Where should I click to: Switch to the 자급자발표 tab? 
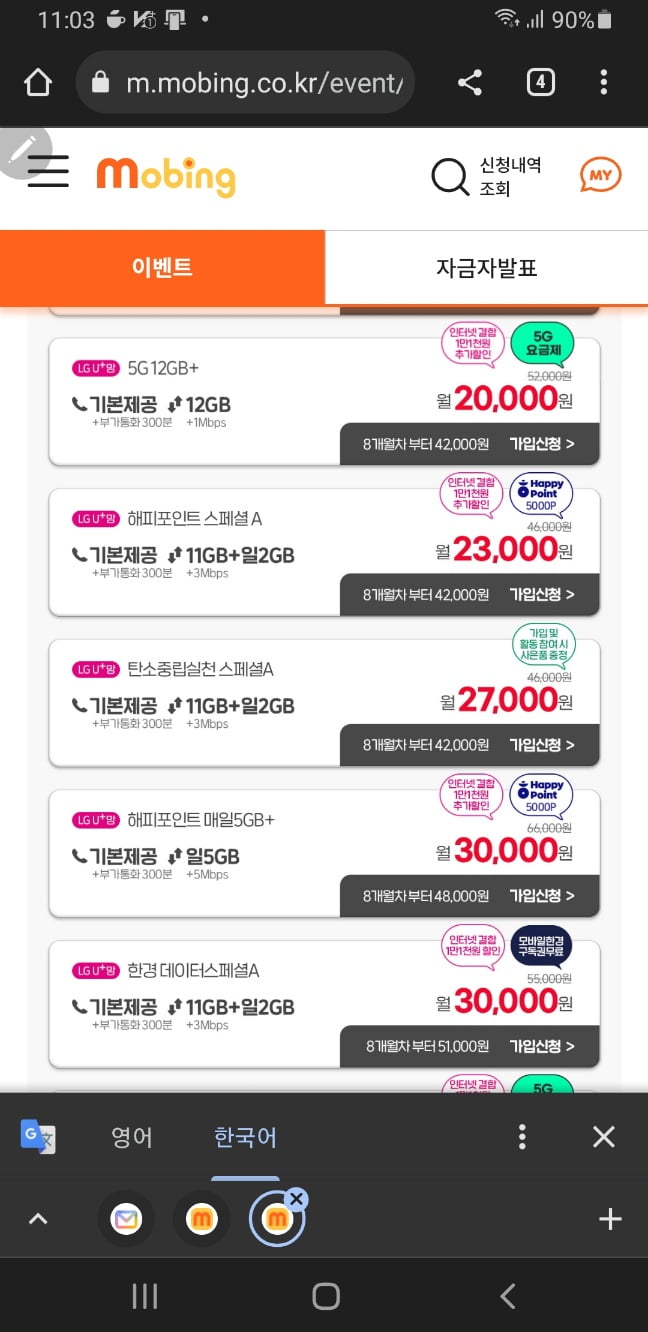tap(486, 267)
